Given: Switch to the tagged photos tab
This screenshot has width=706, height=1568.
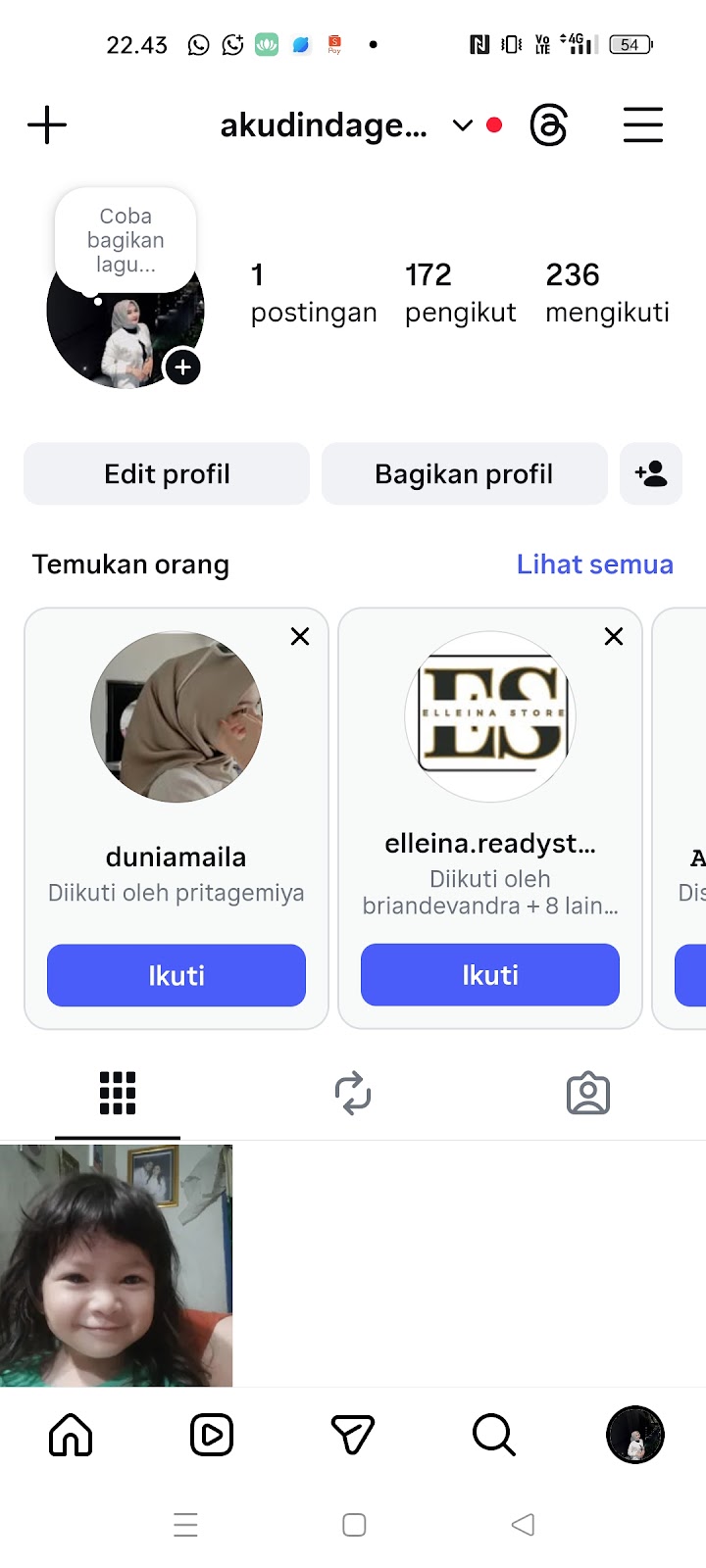Looking at the screenshot, I should click(x=588, y=1094).
